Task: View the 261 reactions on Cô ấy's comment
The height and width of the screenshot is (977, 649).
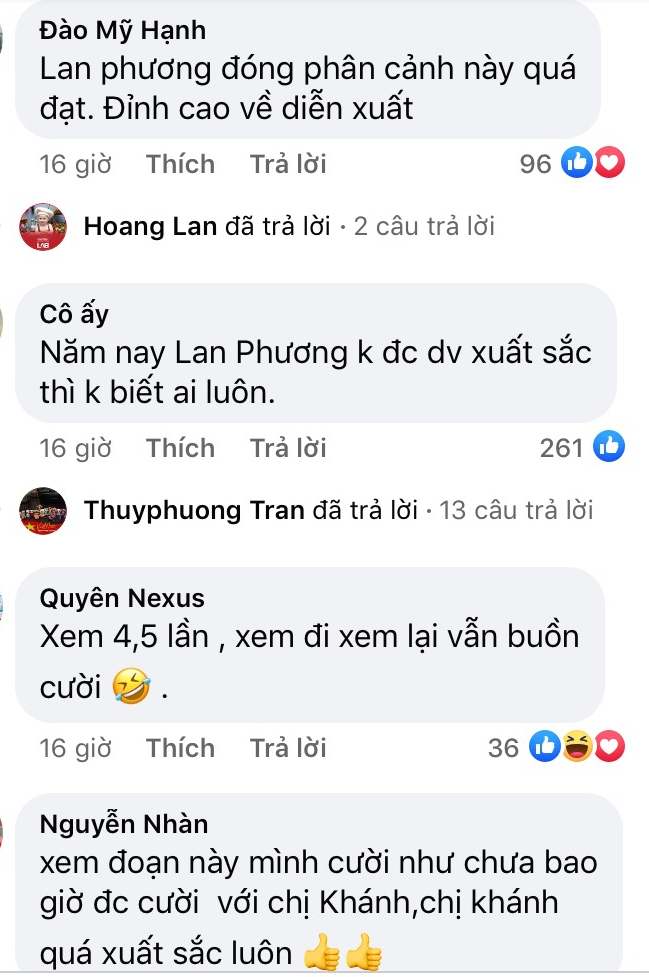Action: [582, 448]
